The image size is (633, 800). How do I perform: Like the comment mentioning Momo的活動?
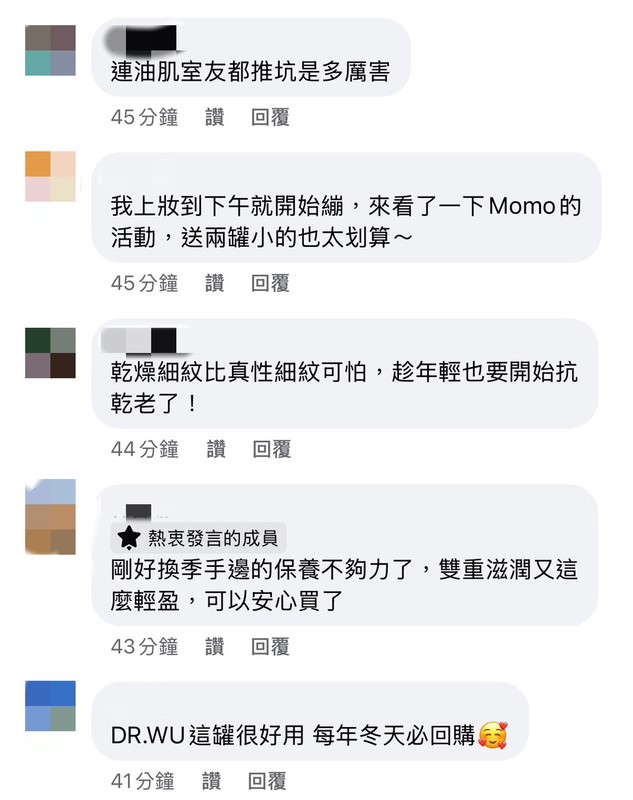point(215,283)
